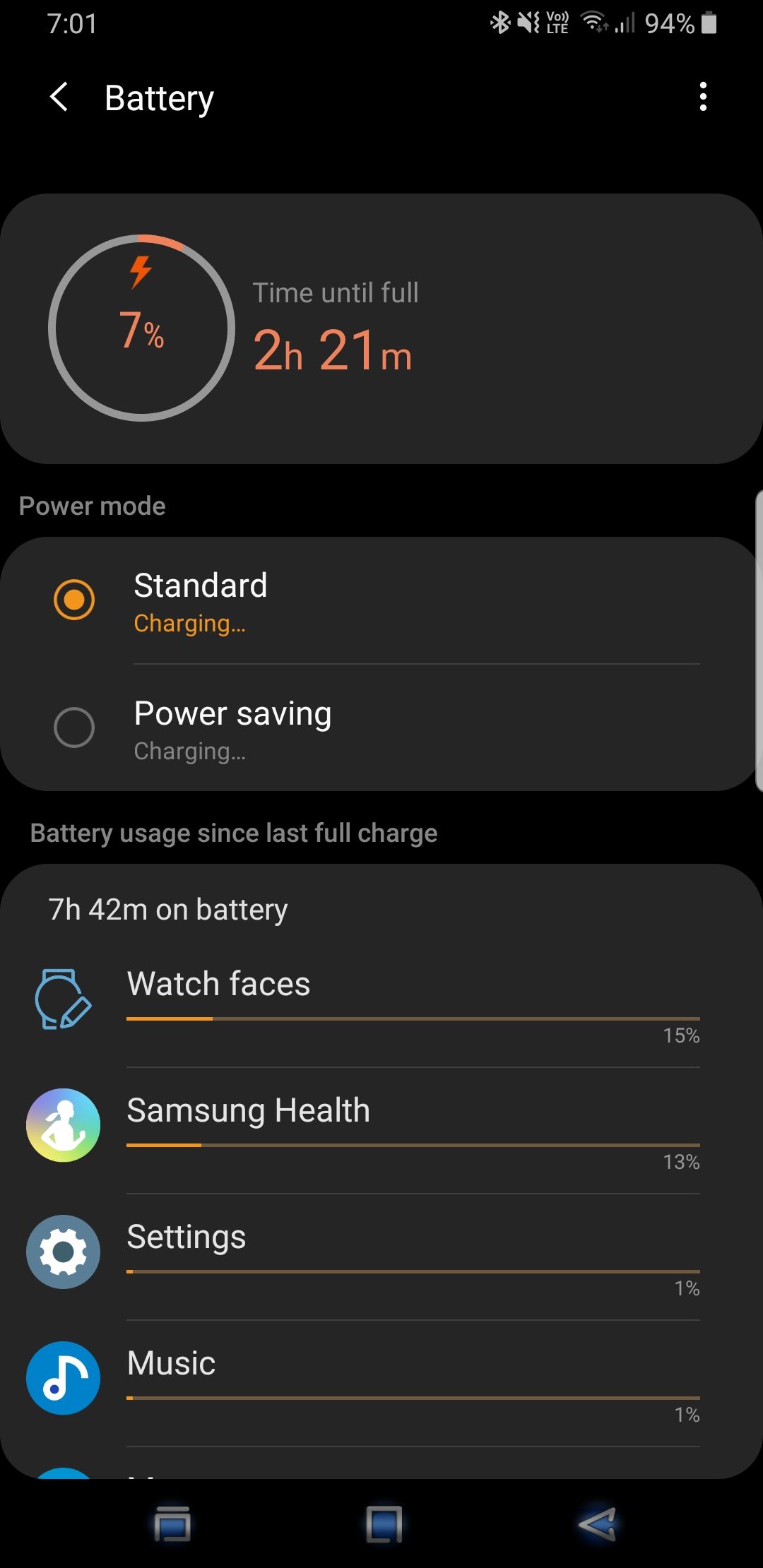Image resolution: width=763 pixels, height=1568 pixels.
Task: Tap the Battery title in header
Action: [x=159, y=98]
